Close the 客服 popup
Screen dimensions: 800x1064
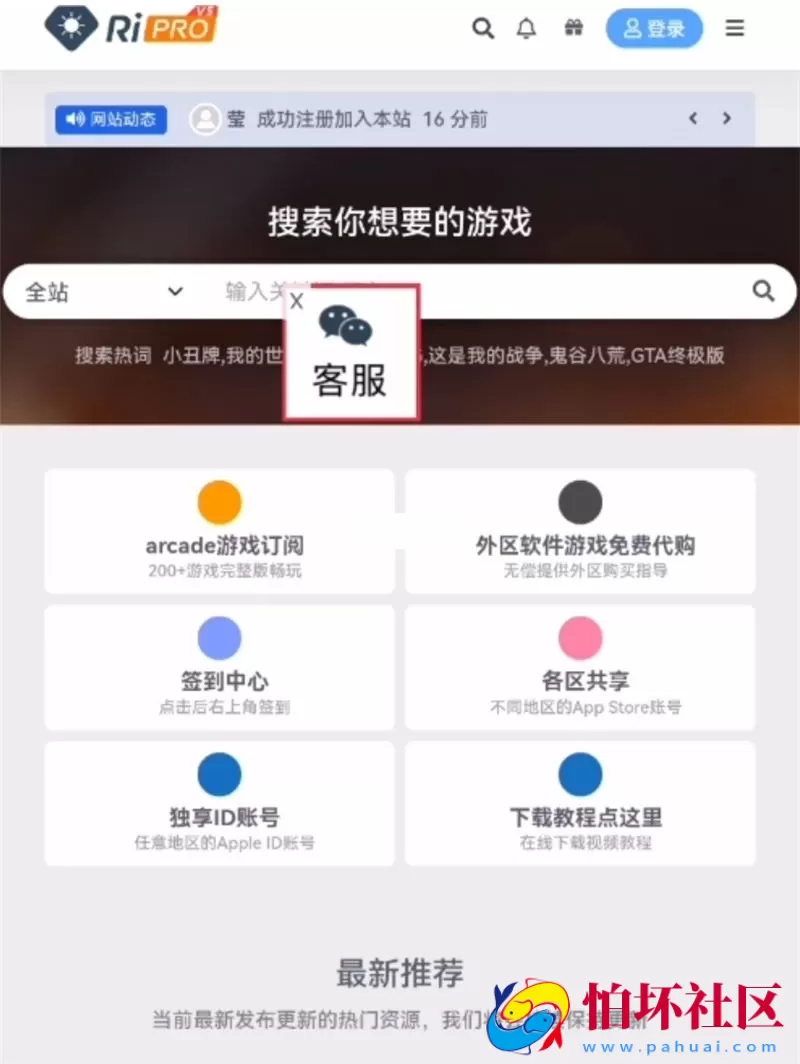(296, 302)
